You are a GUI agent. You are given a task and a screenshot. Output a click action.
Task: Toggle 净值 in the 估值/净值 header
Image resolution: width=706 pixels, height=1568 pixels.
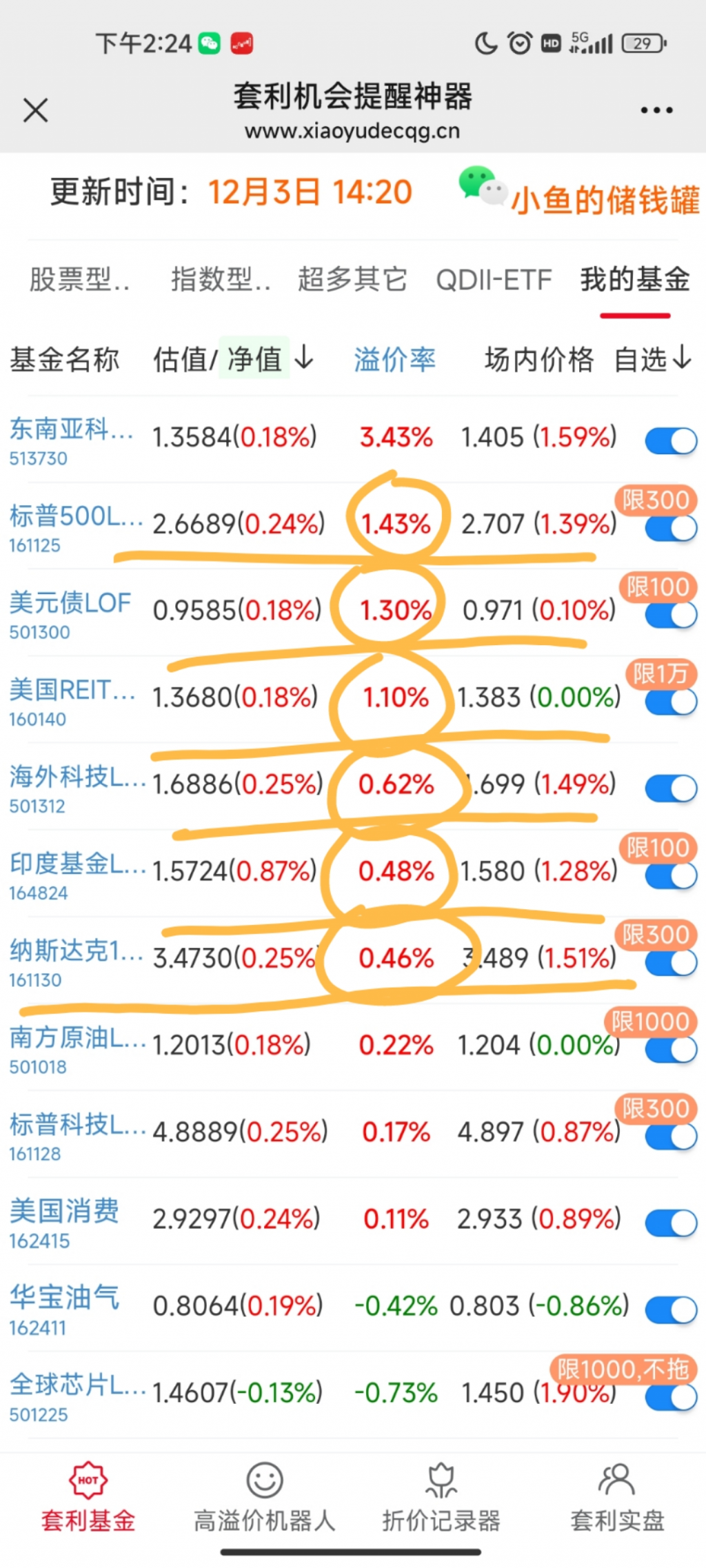pos(254,359)
